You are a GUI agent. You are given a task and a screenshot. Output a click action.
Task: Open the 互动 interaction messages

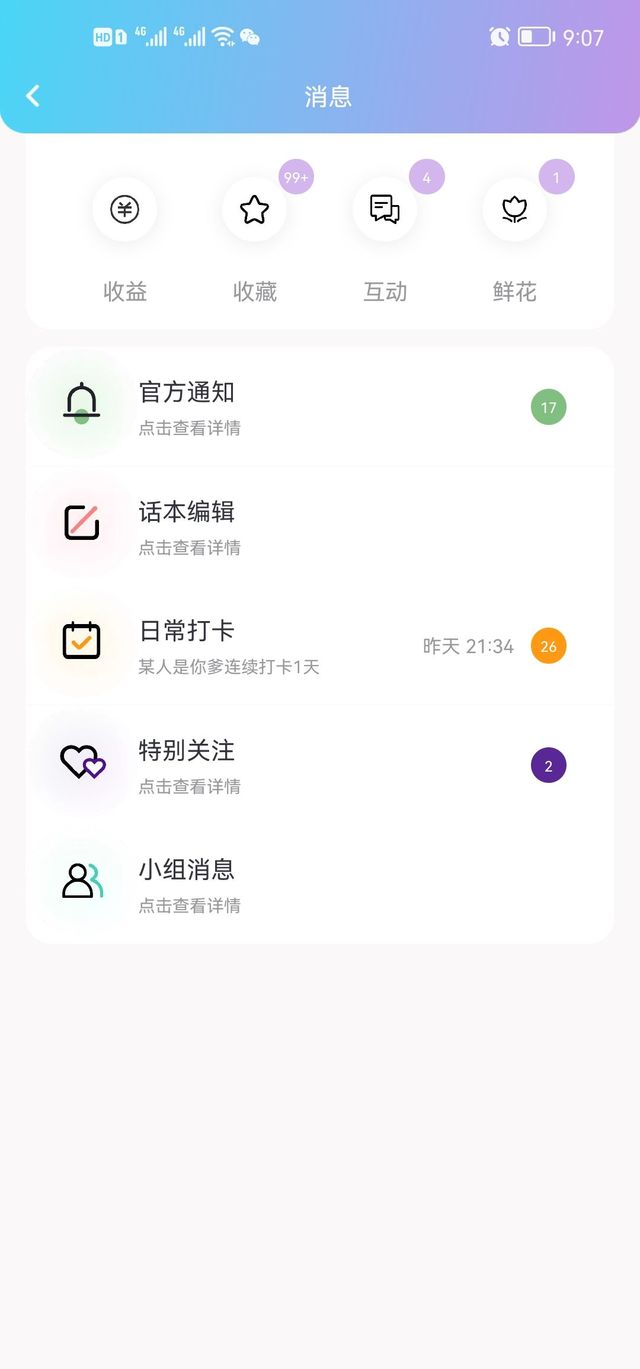(x=385, y=242)
